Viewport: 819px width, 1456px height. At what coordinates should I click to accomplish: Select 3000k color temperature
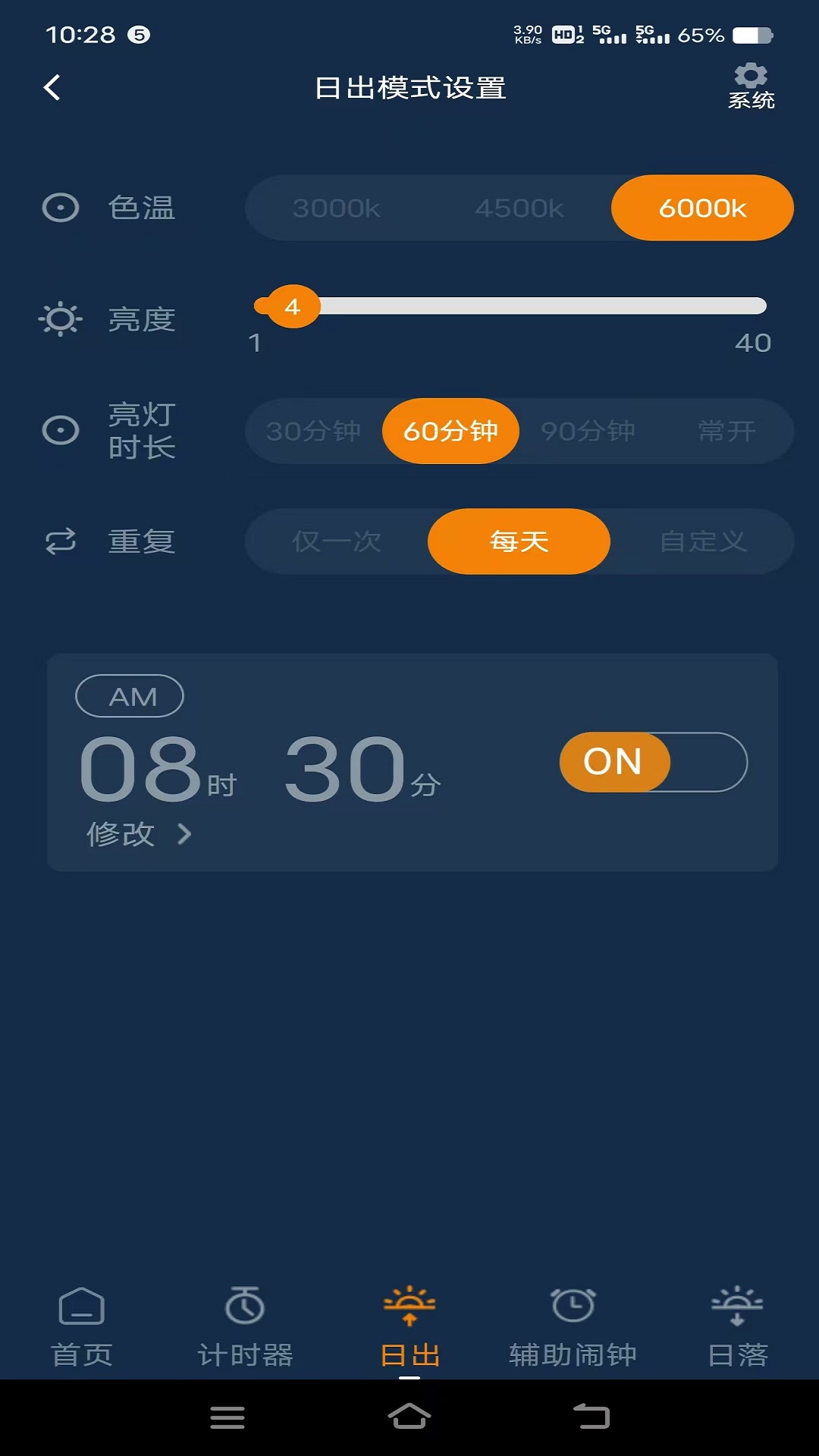[x=337, y=208]
